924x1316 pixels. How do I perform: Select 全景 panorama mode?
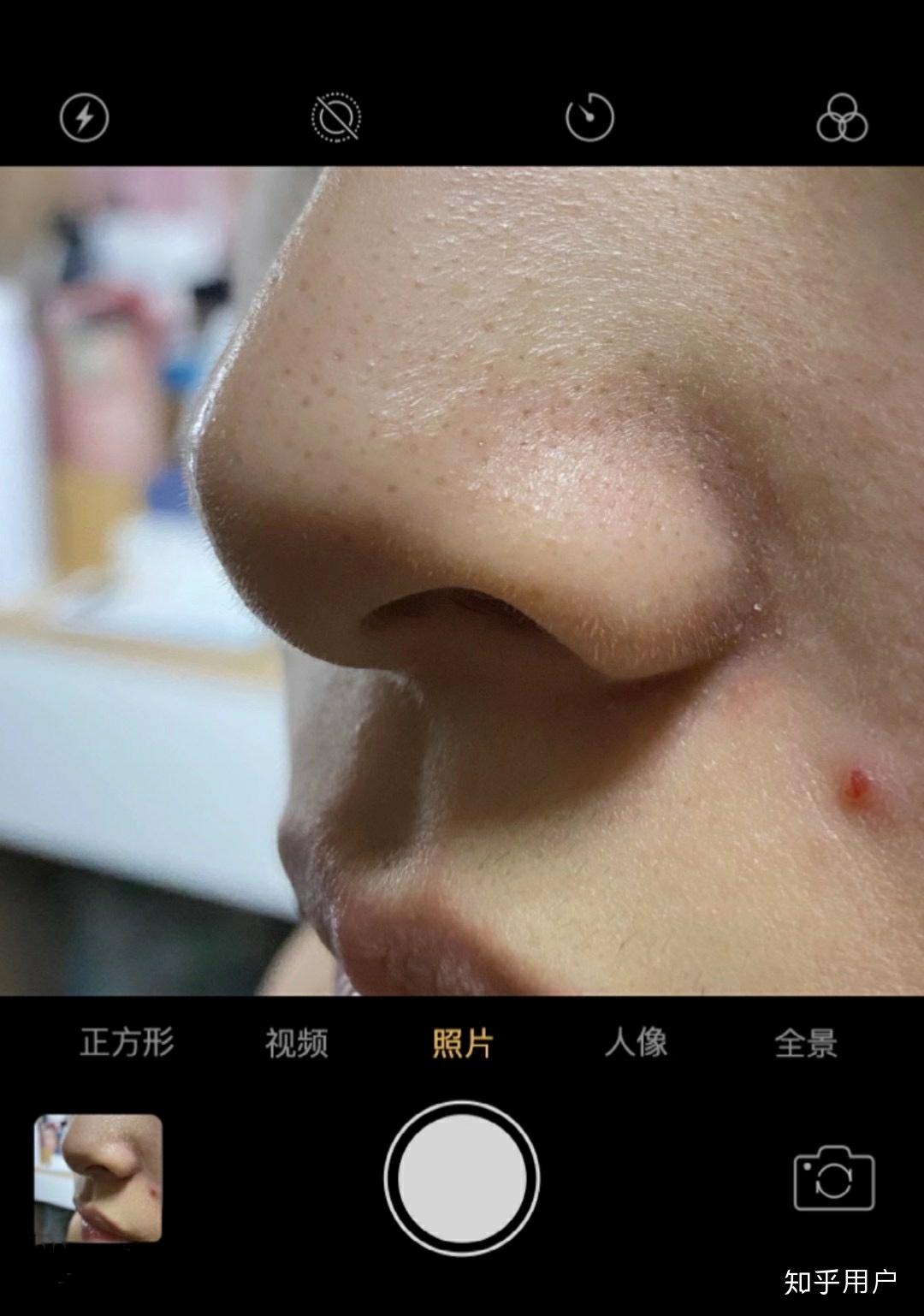point(805,1043)
